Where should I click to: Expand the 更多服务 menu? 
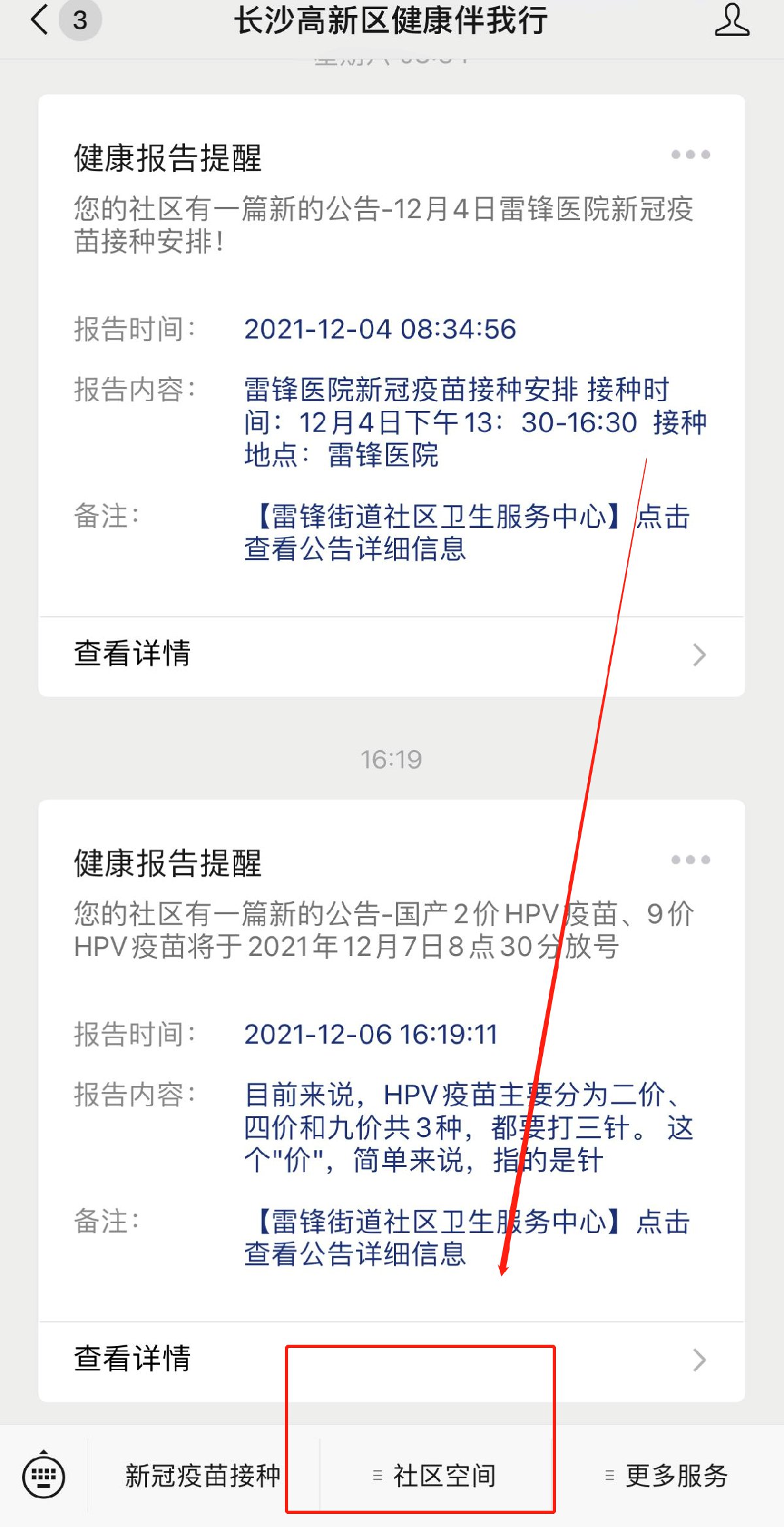pos(666,1476)
